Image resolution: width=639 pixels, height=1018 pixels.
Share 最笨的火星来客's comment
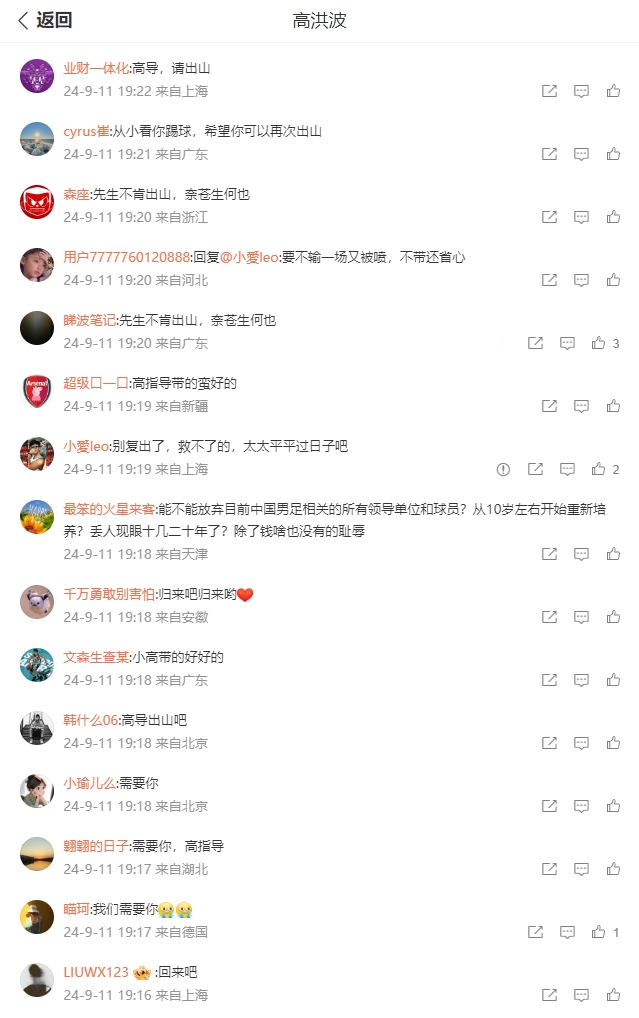[x=549, y=554]
